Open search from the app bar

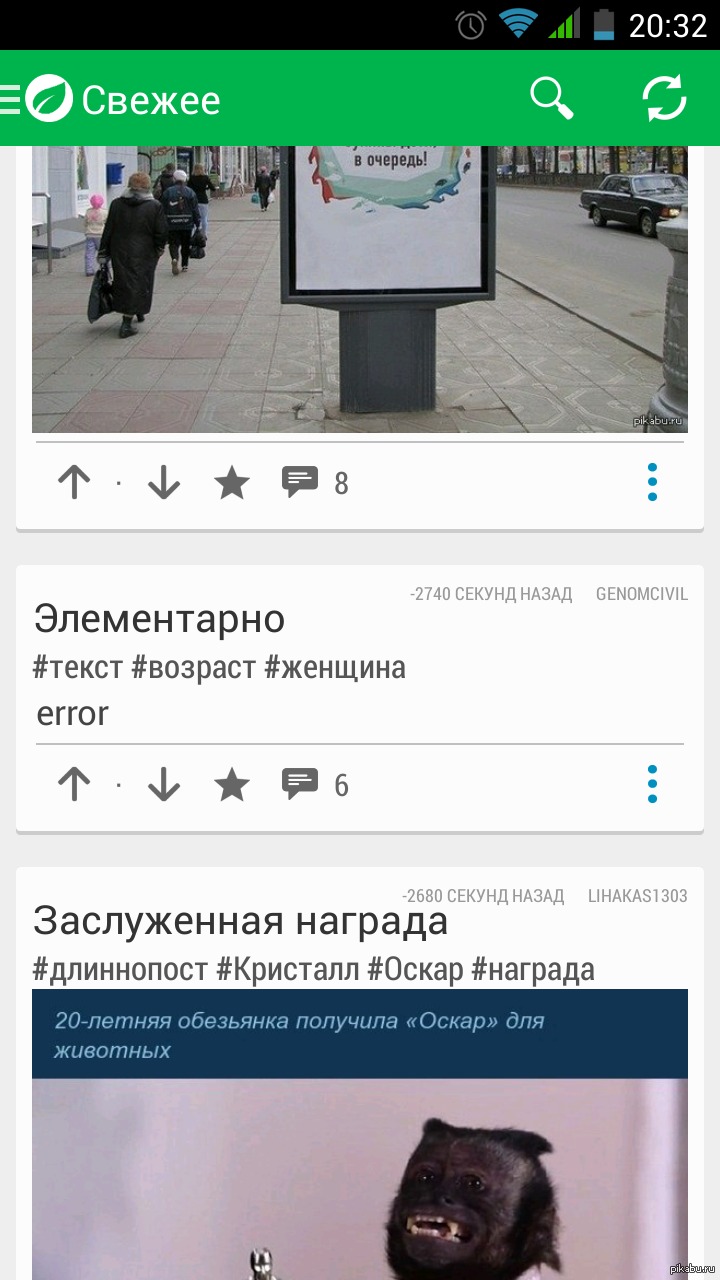click(x=551, y=98)
